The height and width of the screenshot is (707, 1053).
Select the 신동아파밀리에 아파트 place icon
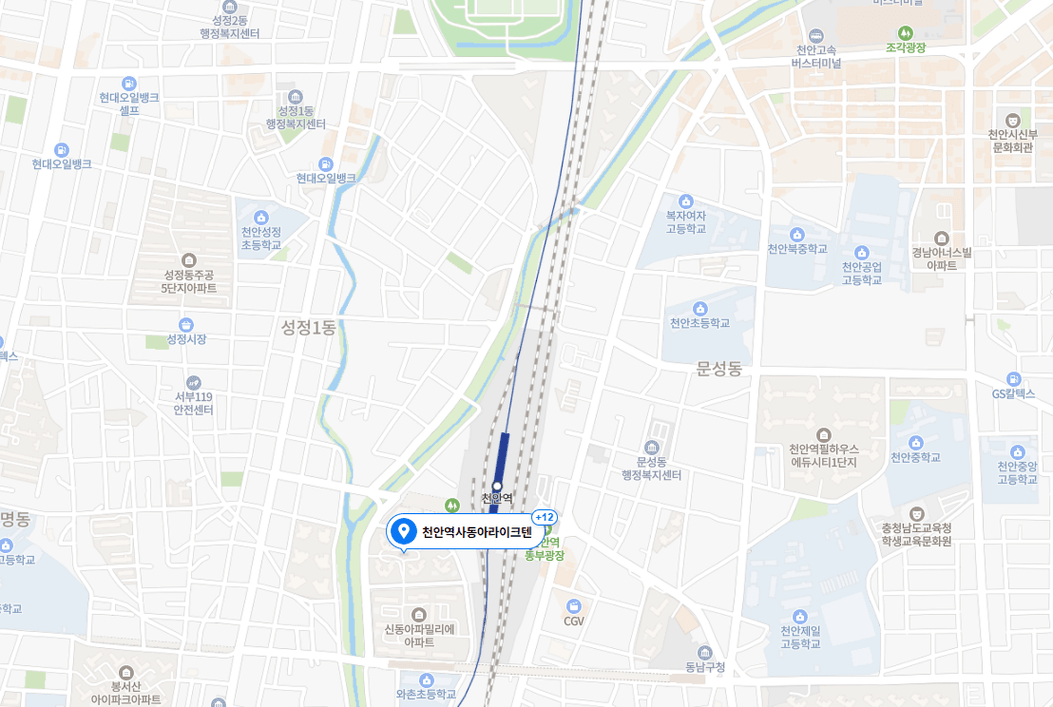click(419, 614)
